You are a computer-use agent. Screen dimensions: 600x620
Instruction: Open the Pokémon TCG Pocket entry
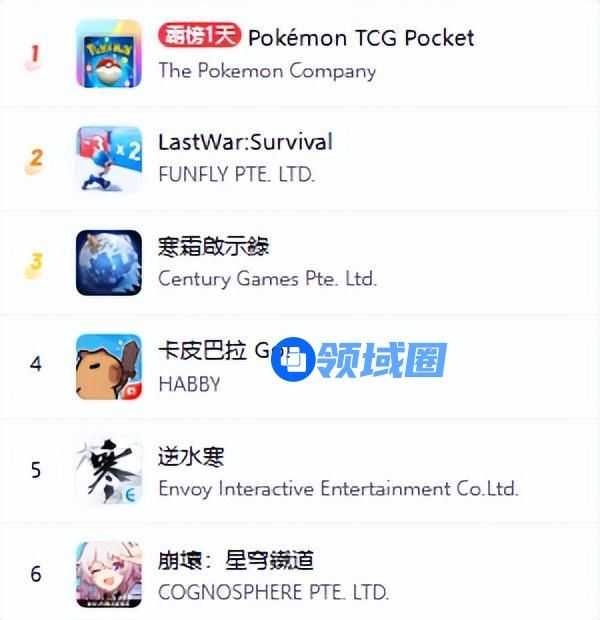click(x=360, y=39)
